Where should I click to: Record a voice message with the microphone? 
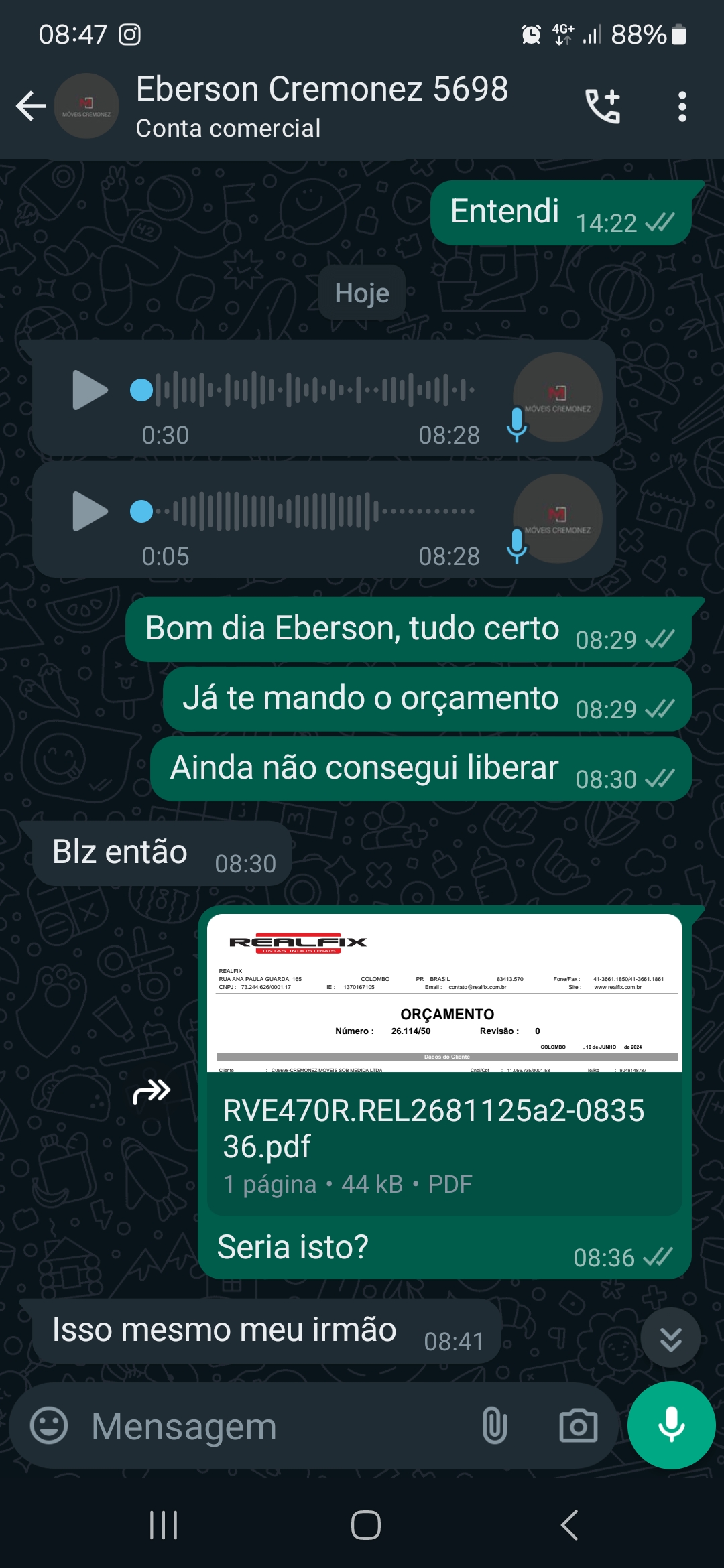tap(671, 1425)
